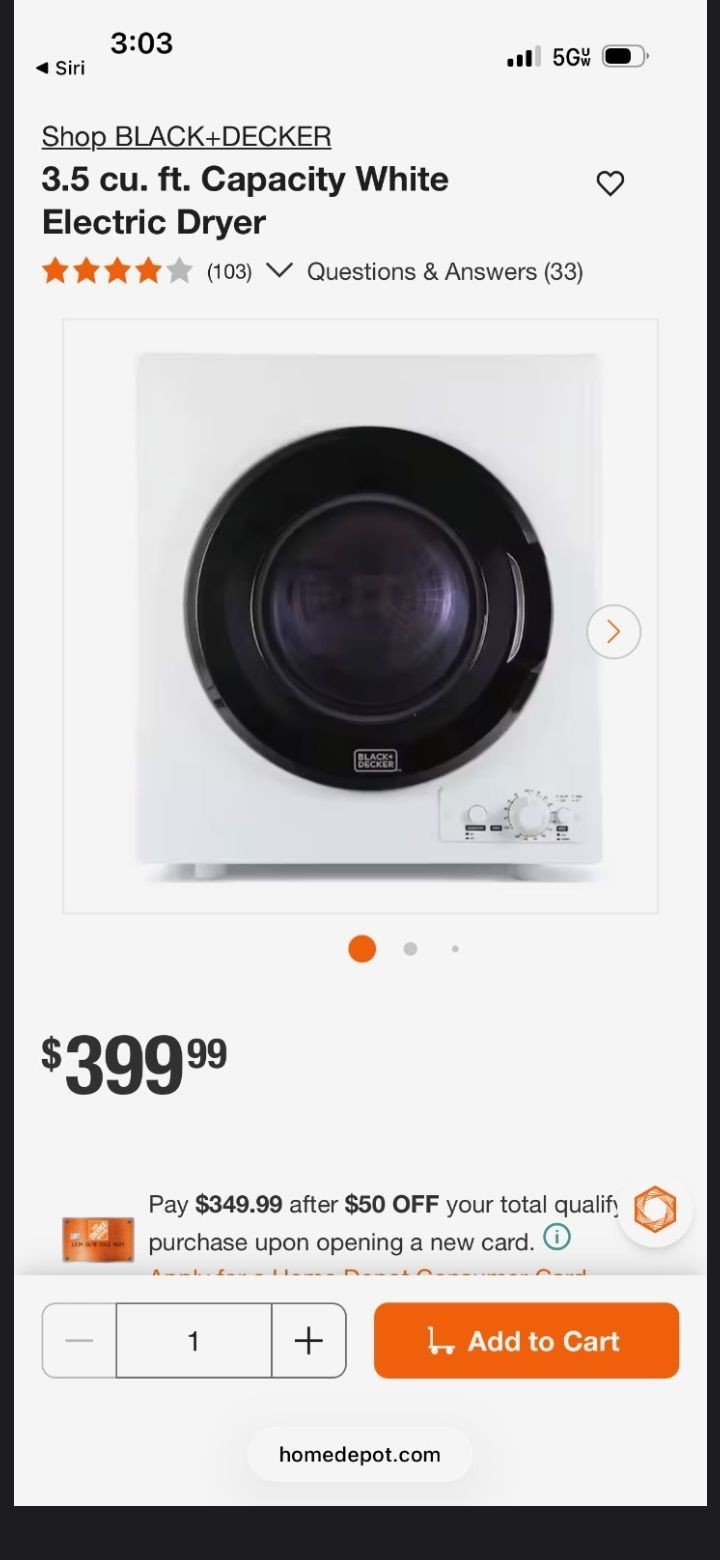This screenshot has width=720, height=1560.
Task: Save the dryer with the heart icon
Action: 610,183
